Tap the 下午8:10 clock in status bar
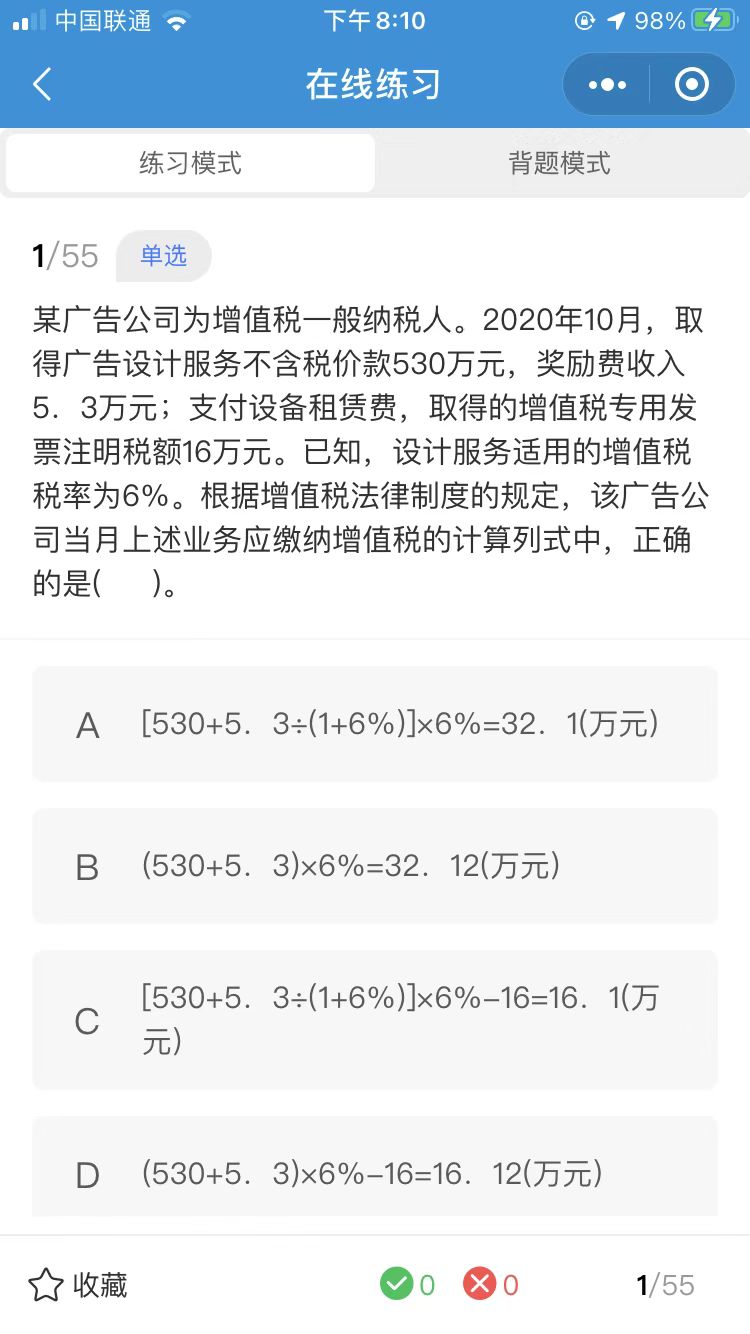 coord(371,20)
